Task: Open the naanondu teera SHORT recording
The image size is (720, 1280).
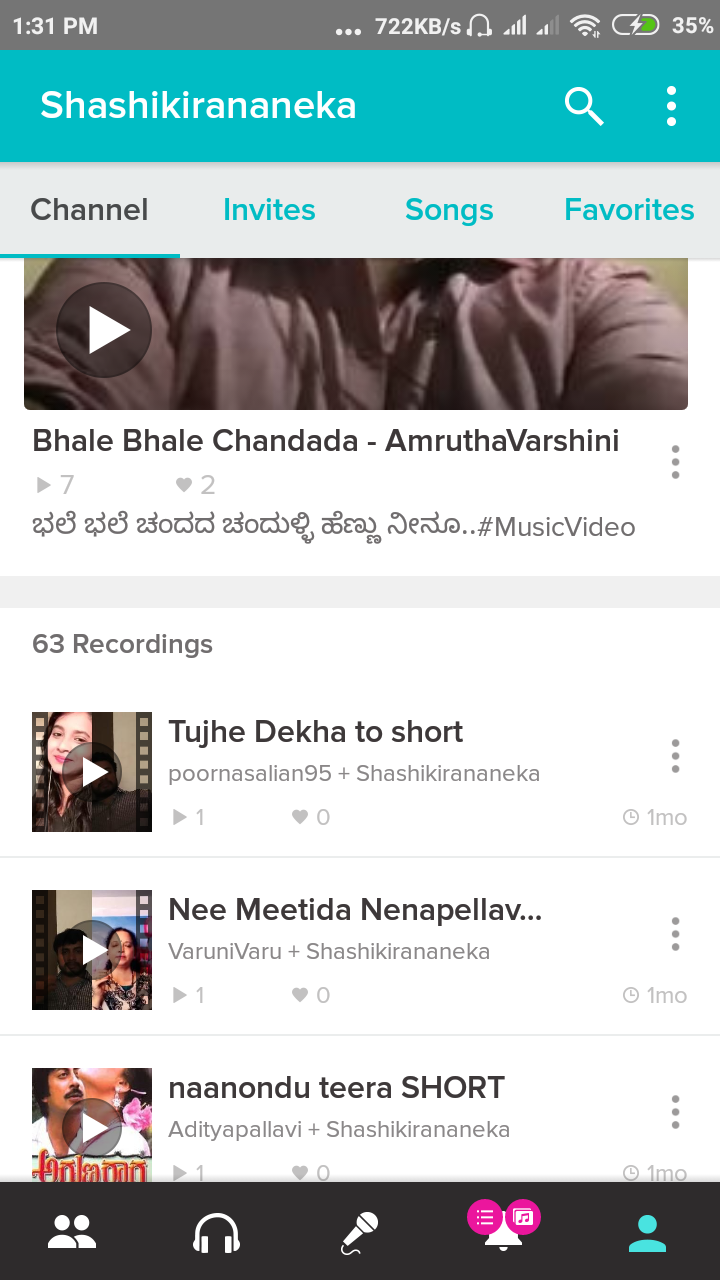Action: (x=336, y=1088)
